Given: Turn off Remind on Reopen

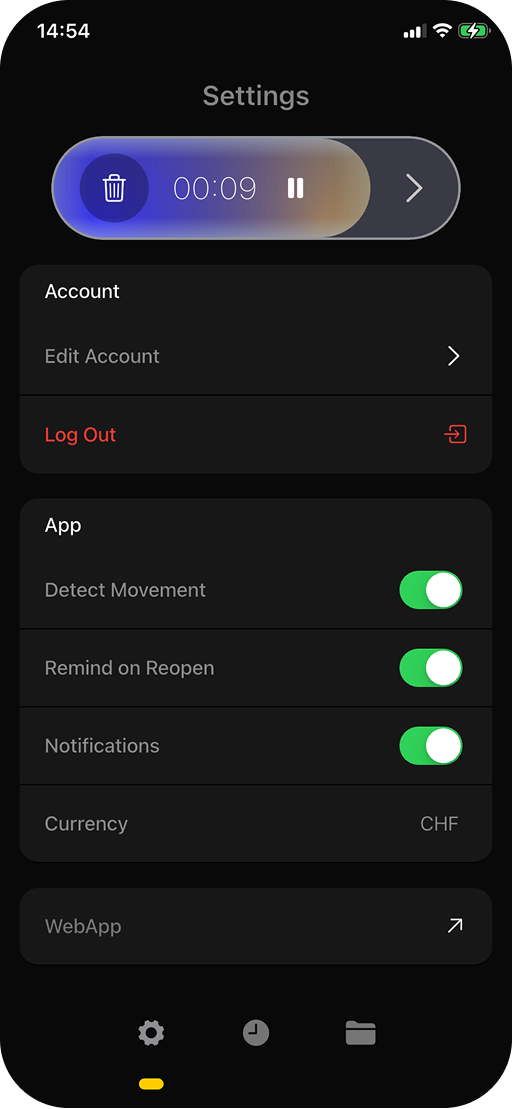Looking at the screenshot, I should pos(431,668).
